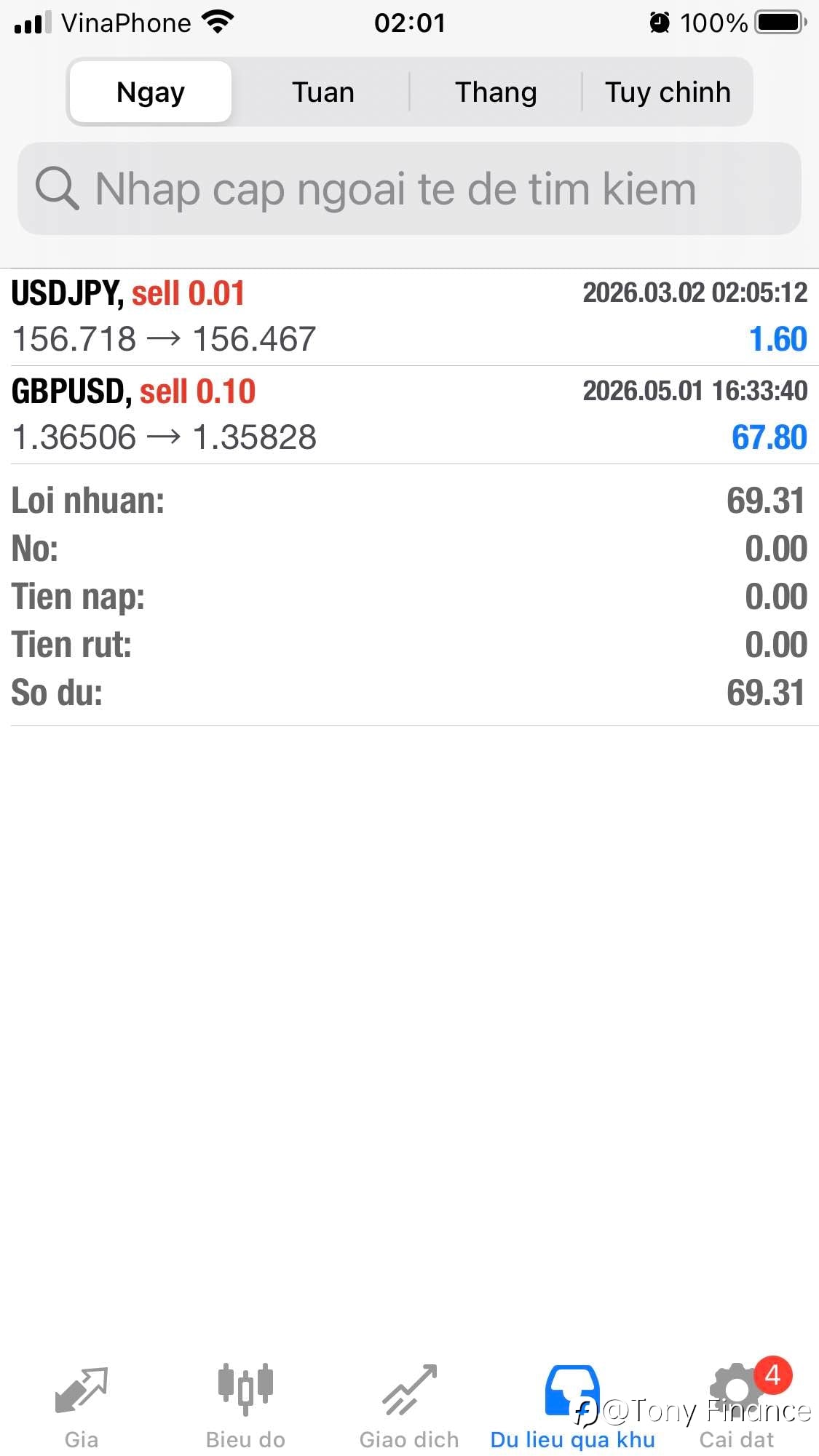This screenshot has height=1456, width=819.
Task: Open the GBPUSD sell 0.10 trade
Action: [409, 415]
